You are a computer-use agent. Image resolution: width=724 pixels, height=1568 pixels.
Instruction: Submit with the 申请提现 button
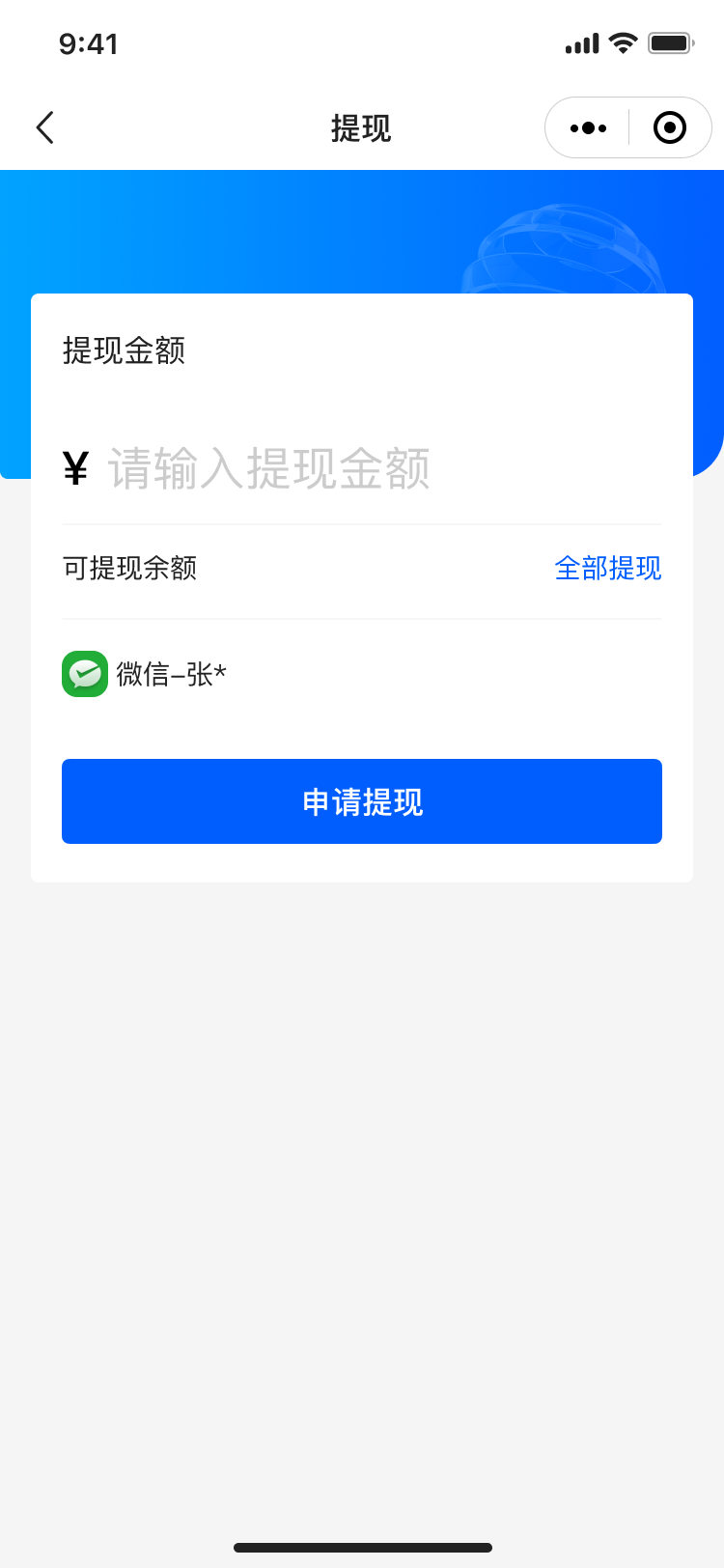click(x=362, y=801)
